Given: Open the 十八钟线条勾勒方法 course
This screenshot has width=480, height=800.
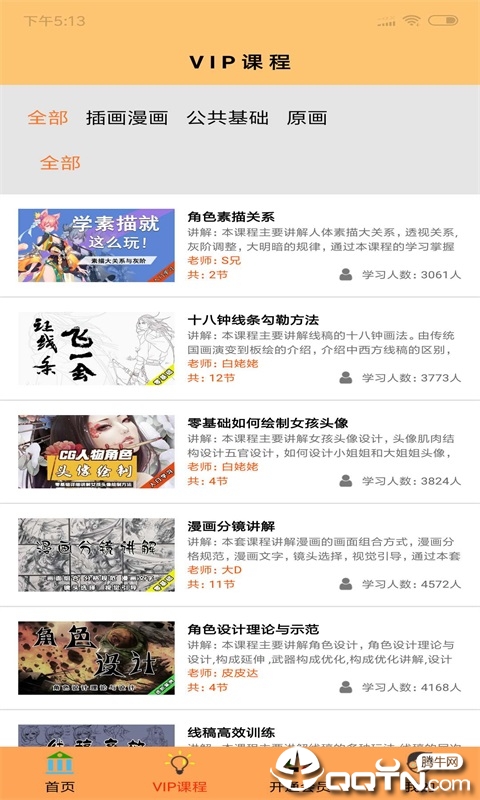Looking at the screenshot, I should [240, 348].
